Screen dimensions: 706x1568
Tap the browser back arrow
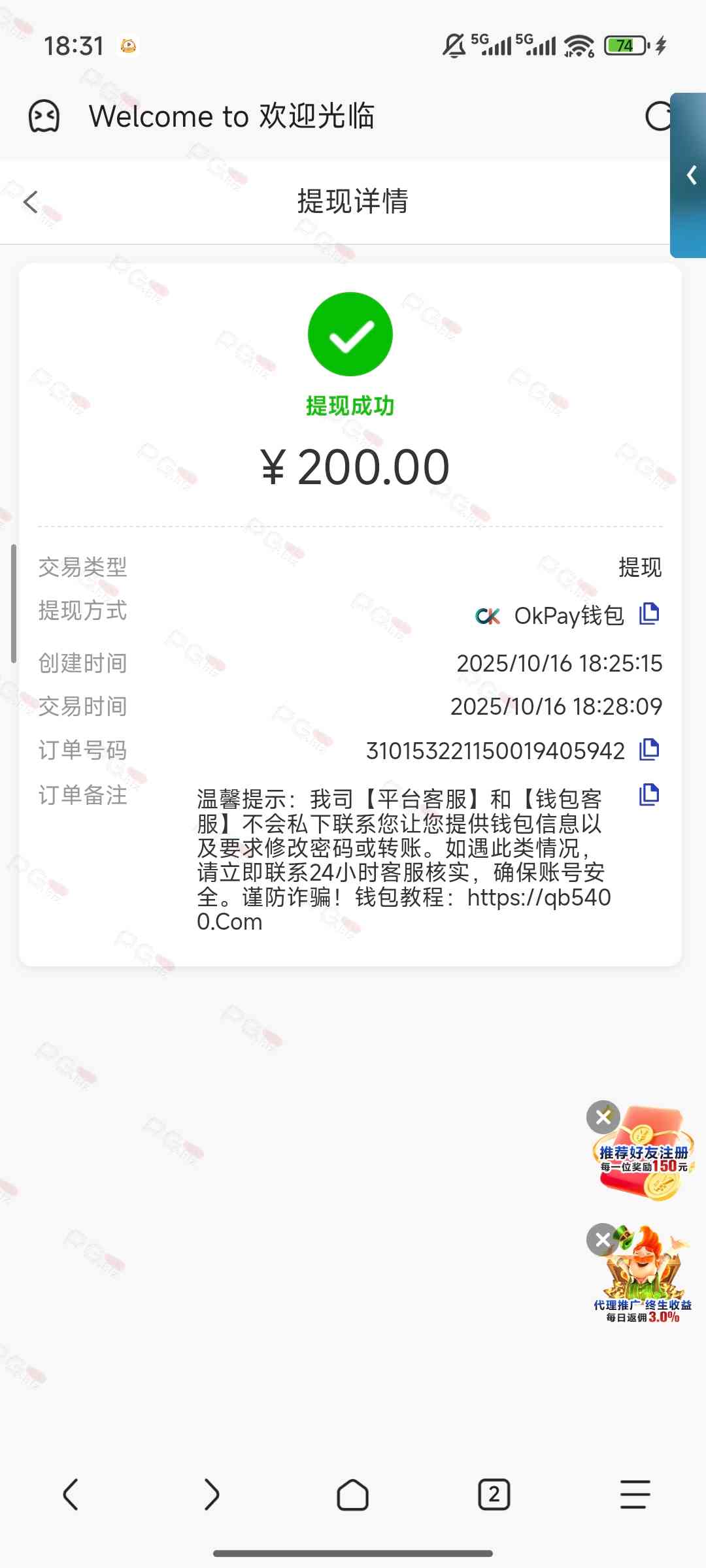71,1494
